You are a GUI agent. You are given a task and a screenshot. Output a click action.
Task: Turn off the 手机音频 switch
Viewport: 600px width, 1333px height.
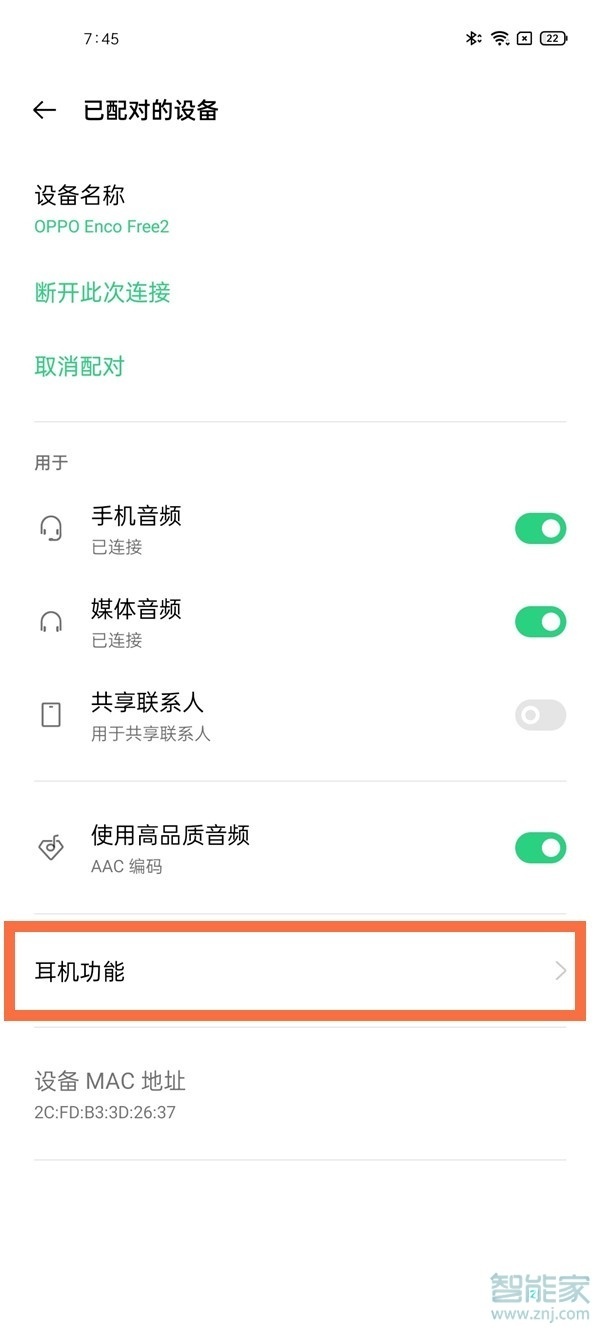coord(540,528)
